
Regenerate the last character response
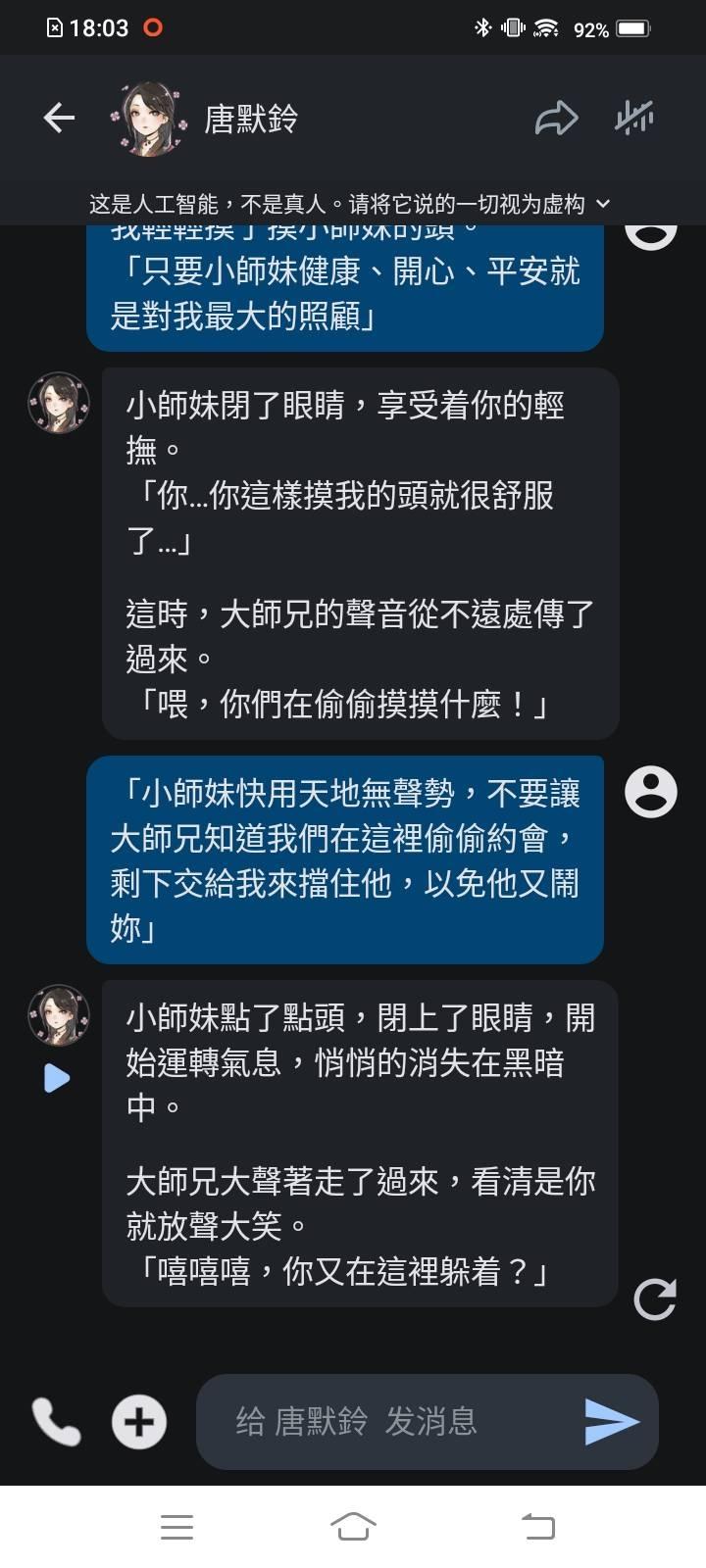coord(654,1299)
